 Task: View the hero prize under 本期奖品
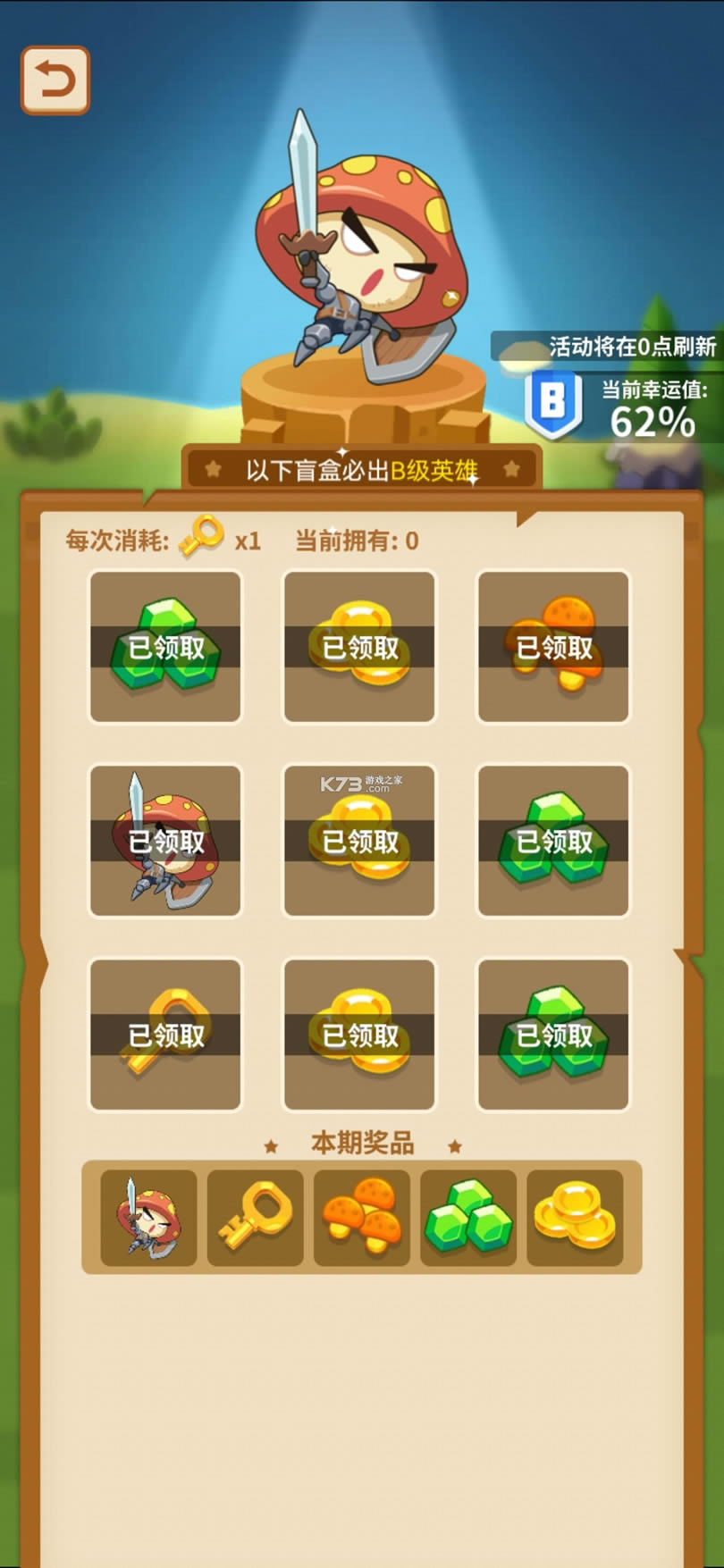pos(148,1218)
